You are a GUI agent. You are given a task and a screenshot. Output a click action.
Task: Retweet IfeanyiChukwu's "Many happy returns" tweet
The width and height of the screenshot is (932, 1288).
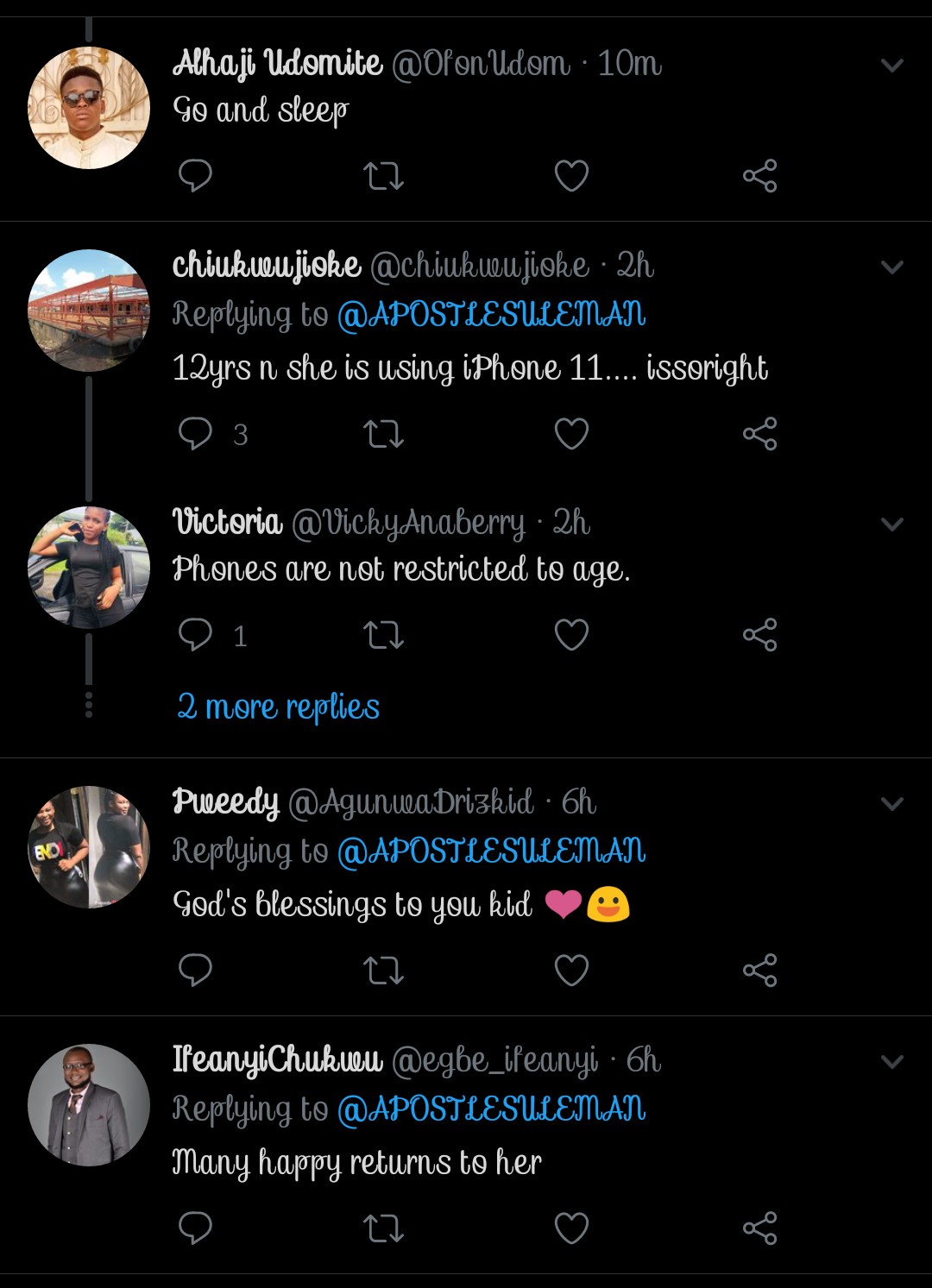[x=383, y=1228]
